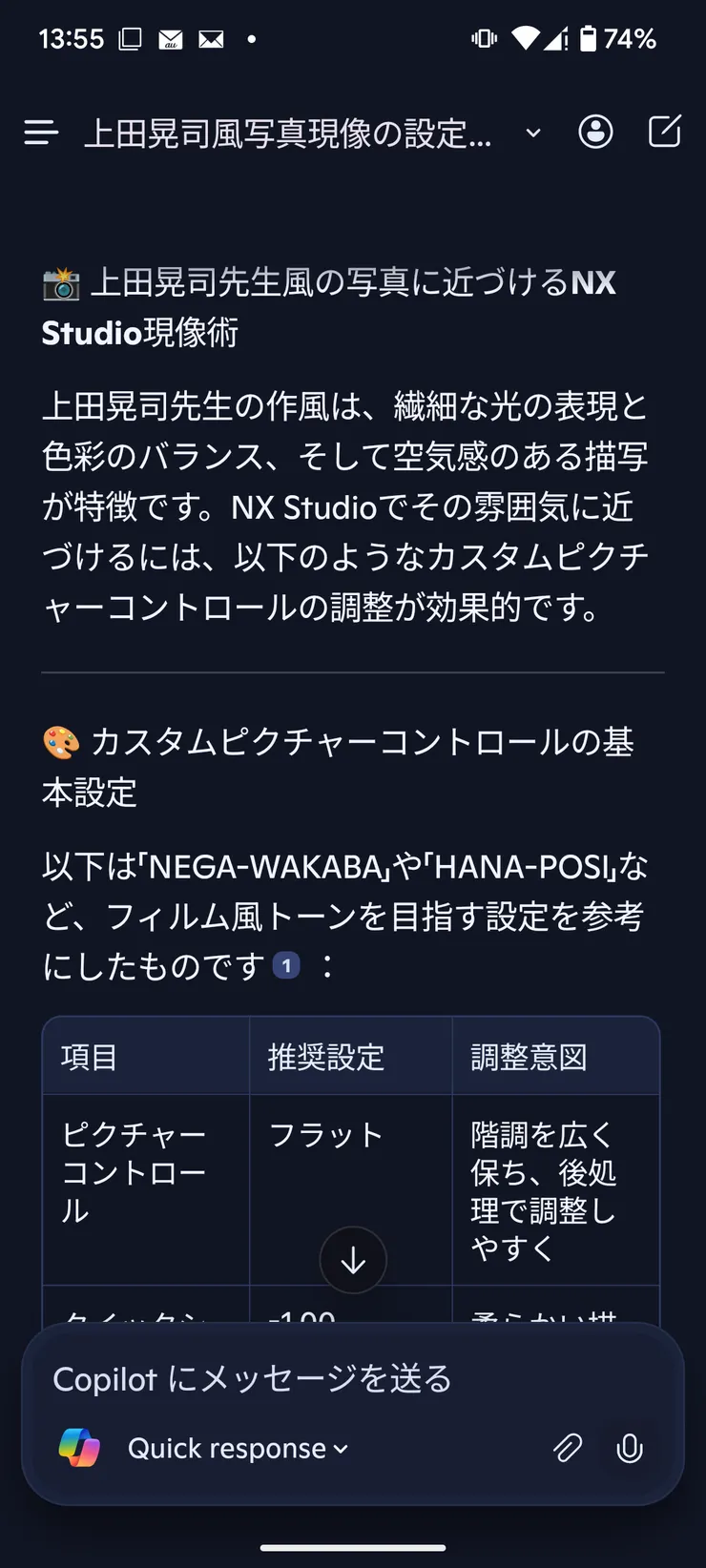Change the Quick response mode
The height and width of the screenshot is (1568, 706).
pyautogui.click(x=239, y=1449)
